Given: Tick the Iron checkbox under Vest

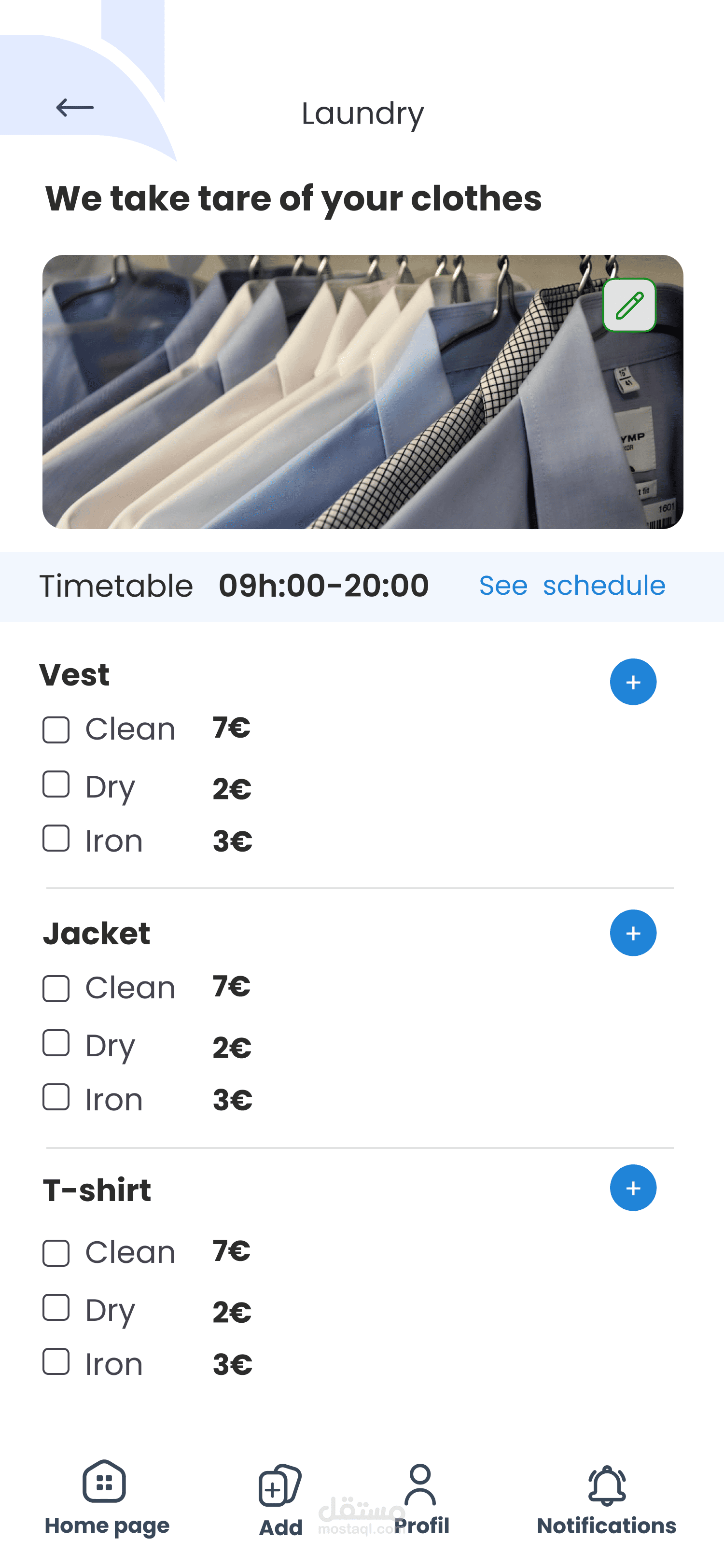Looking at the screenshot, I should [56, 838].
